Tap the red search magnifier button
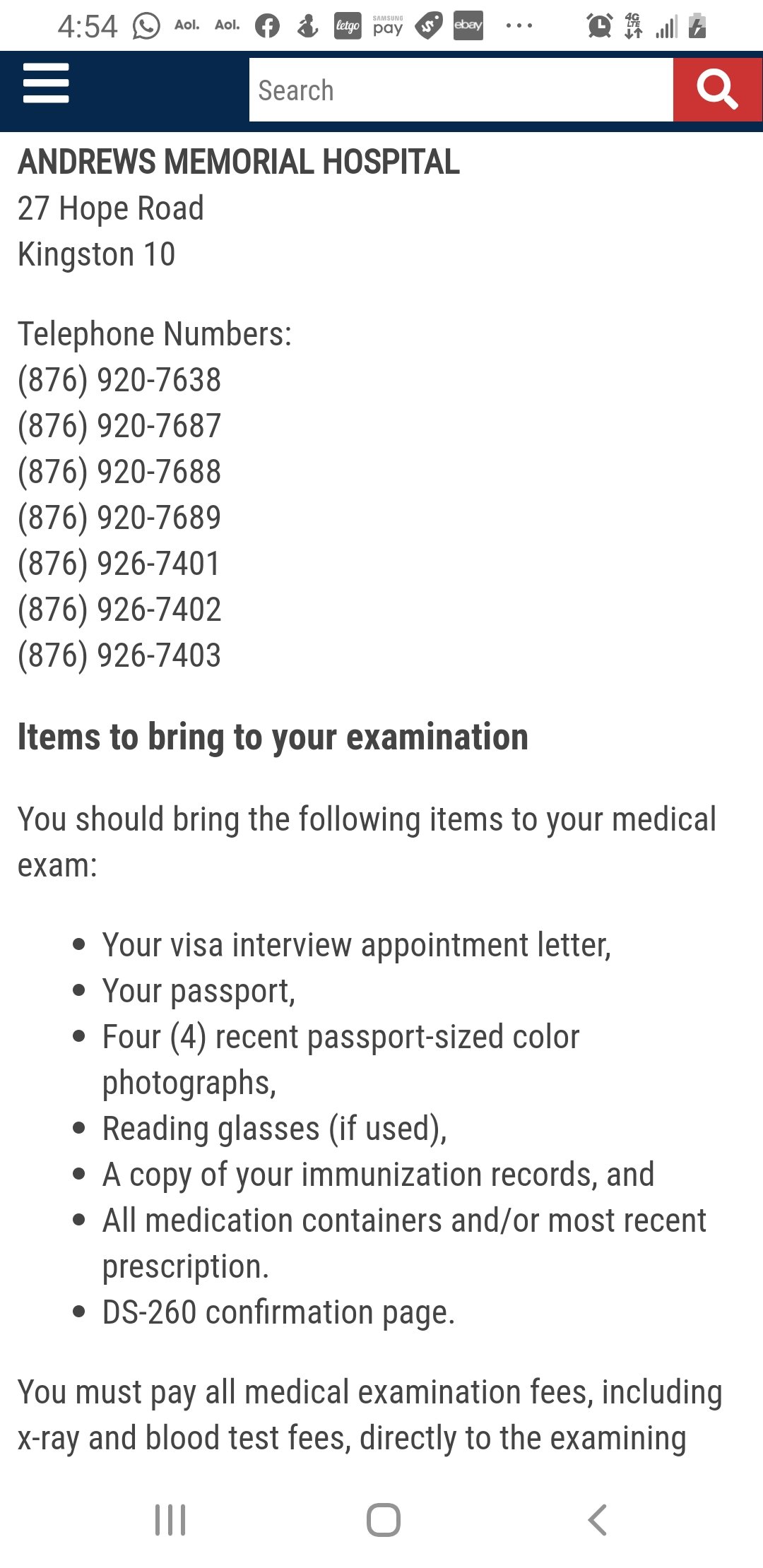The image size is (763, 1568). coord(717,90)
